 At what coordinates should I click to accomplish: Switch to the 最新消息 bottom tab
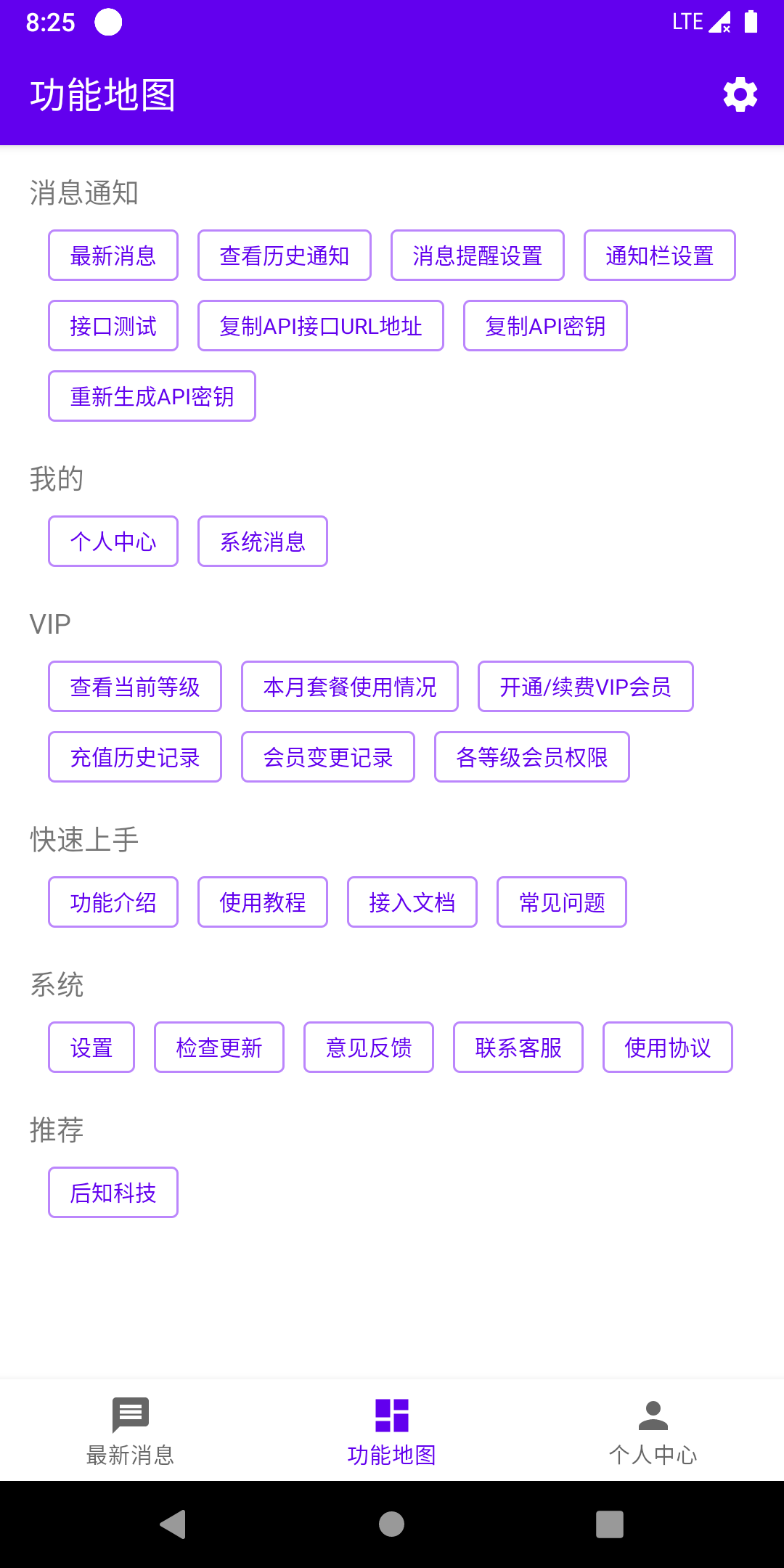click(131, 1430)
